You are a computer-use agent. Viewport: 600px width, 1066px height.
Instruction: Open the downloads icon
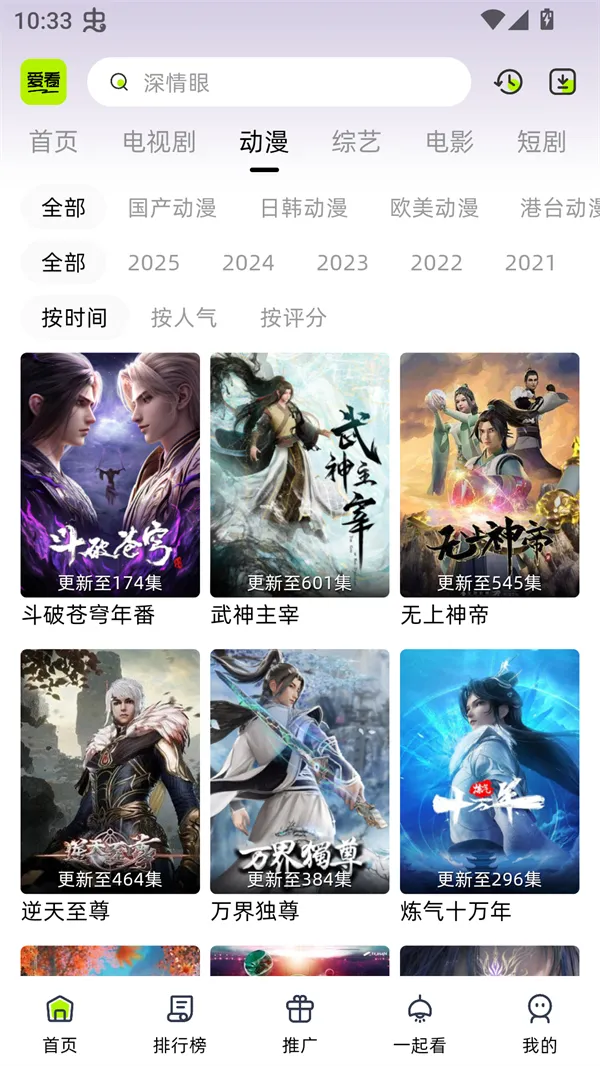tap(563, 82)
